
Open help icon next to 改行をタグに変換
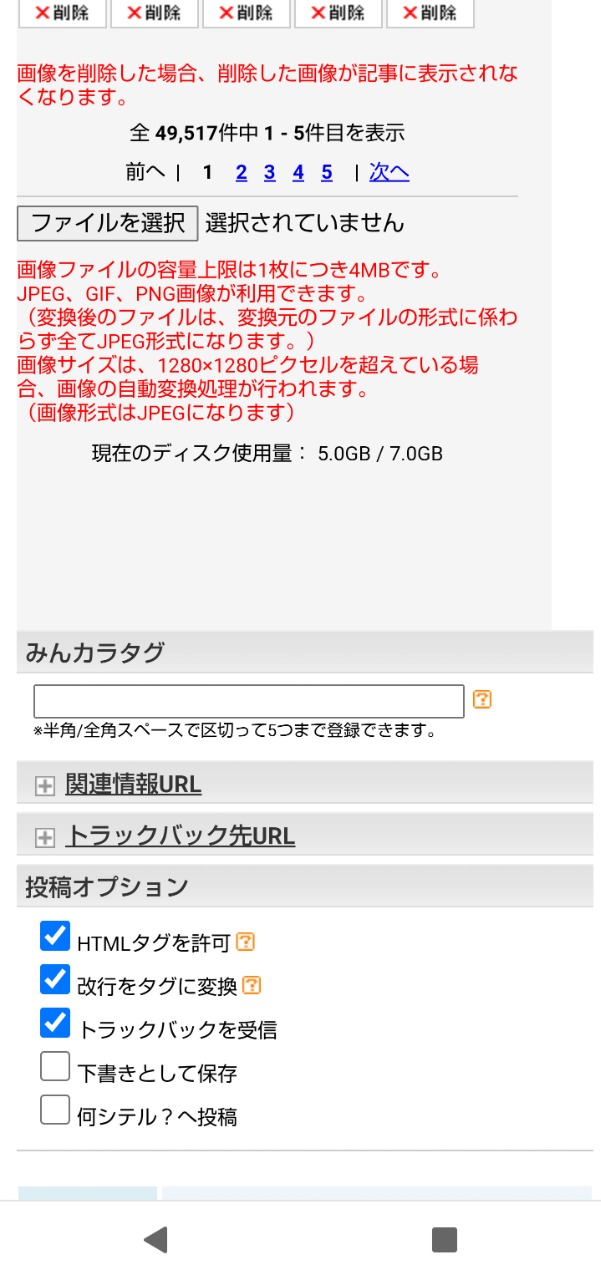252,985
